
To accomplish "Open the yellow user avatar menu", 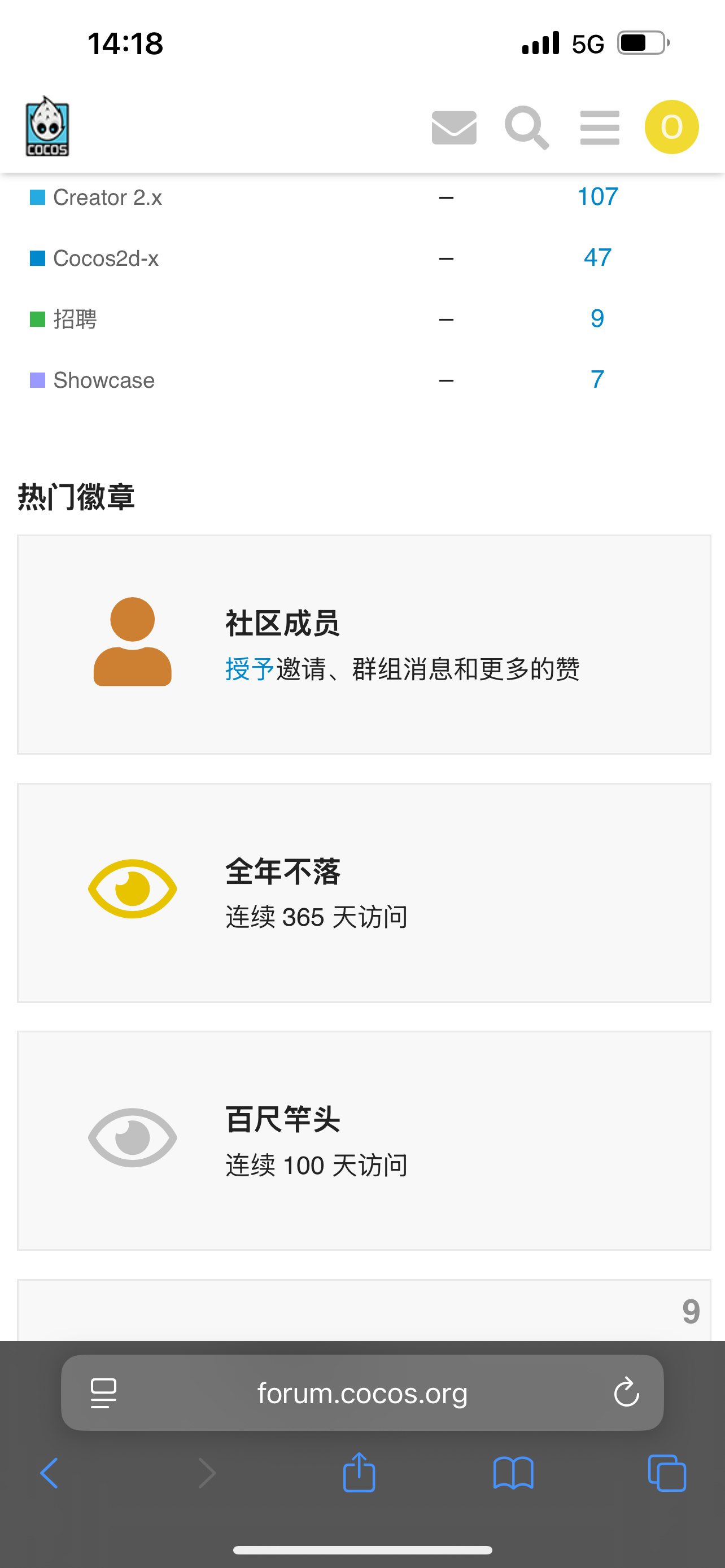I will click(x=671, y=127).
